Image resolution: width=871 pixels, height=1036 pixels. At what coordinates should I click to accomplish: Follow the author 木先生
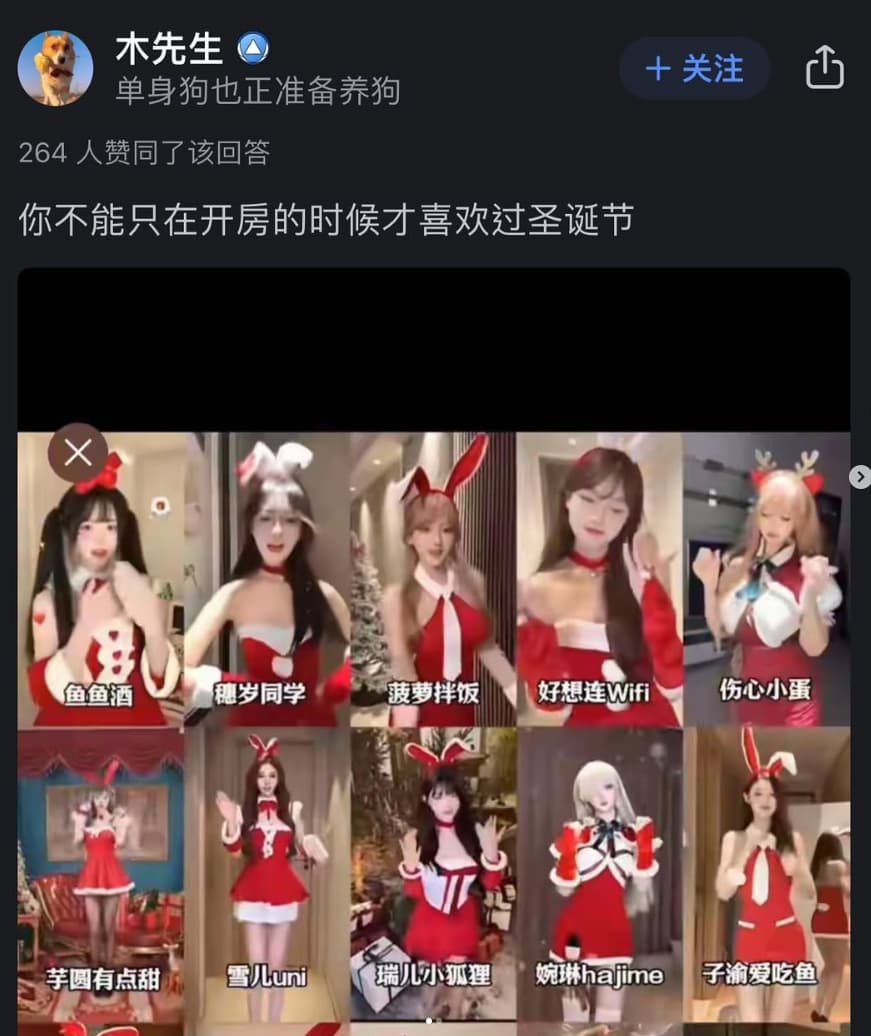[694, 69]
